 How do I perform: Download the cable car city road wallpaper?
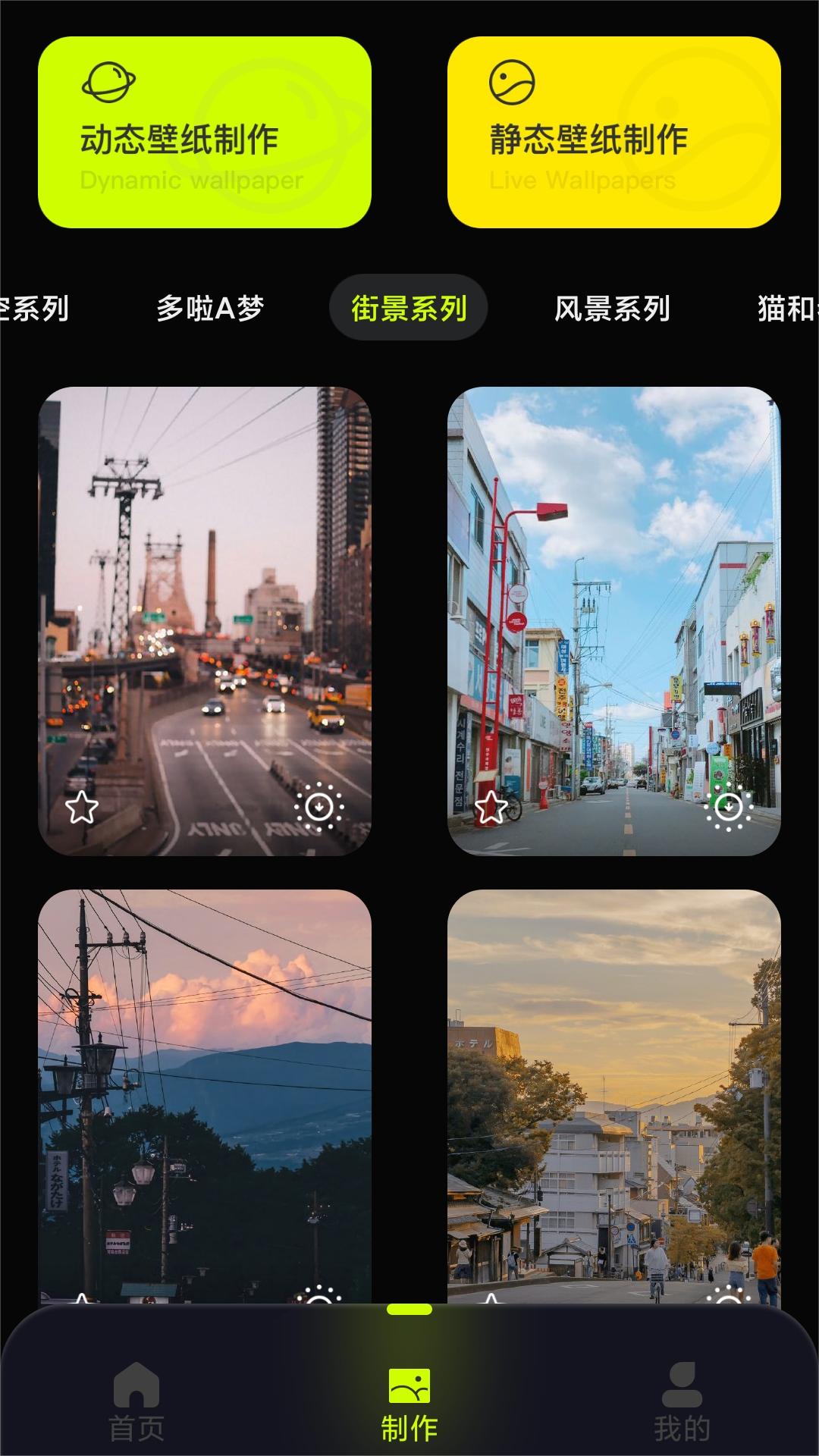pos(319,807)
